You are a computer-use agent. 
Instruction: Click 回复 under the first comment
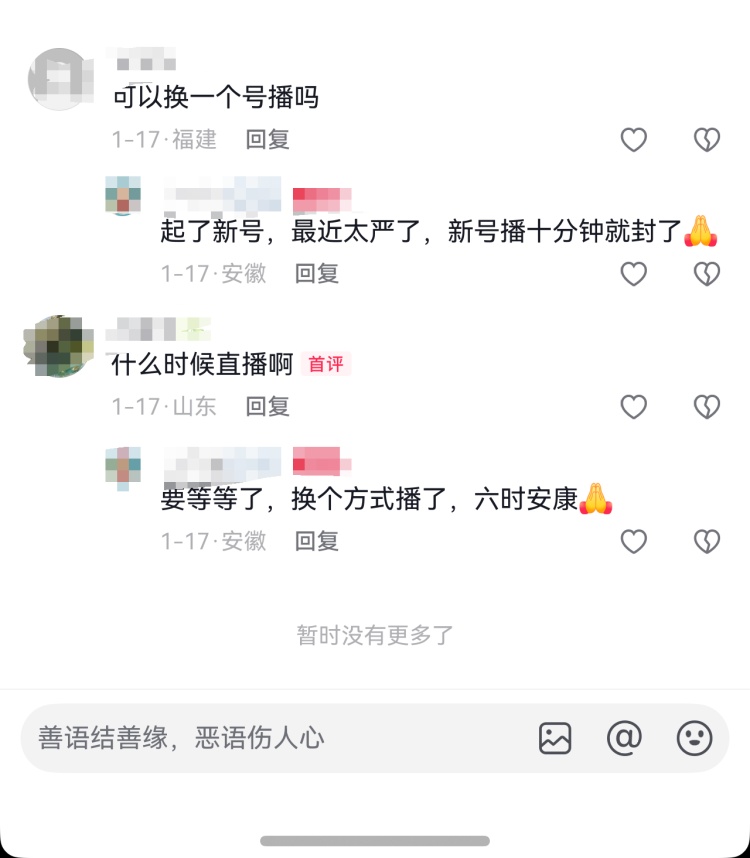point(267,140)
